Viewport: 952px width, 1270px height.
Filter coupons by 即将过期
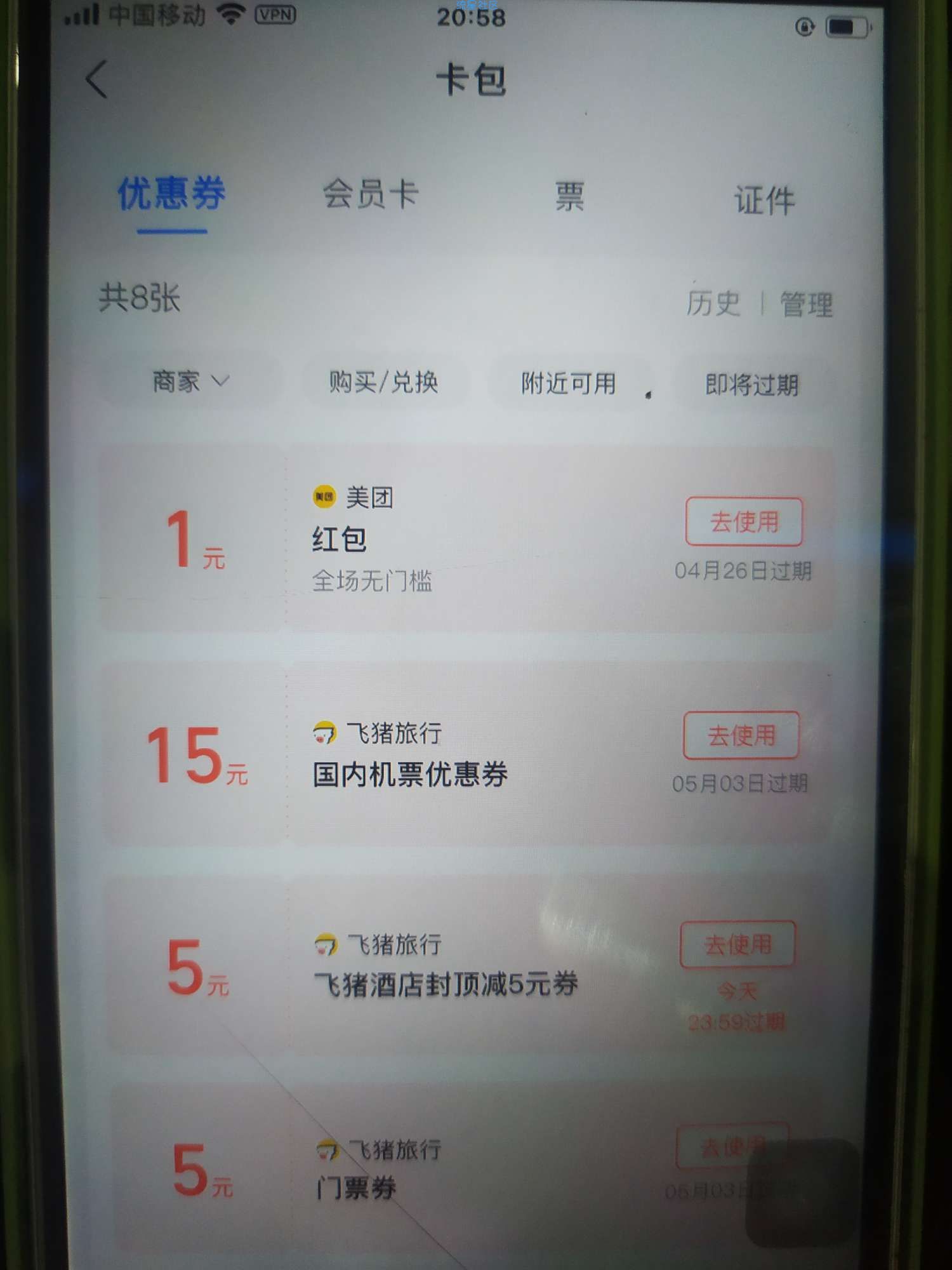point(751,385)
